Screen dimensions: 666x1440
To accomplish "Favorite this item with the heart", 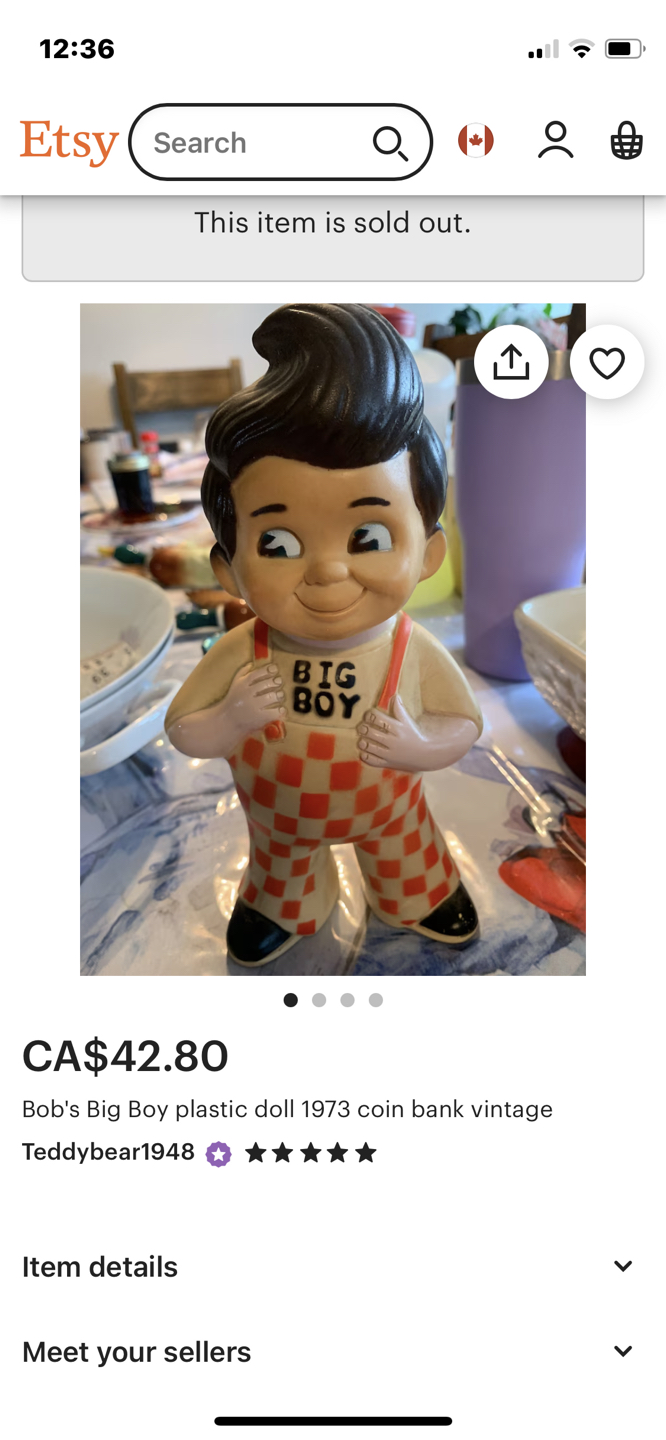I will 606,362.
